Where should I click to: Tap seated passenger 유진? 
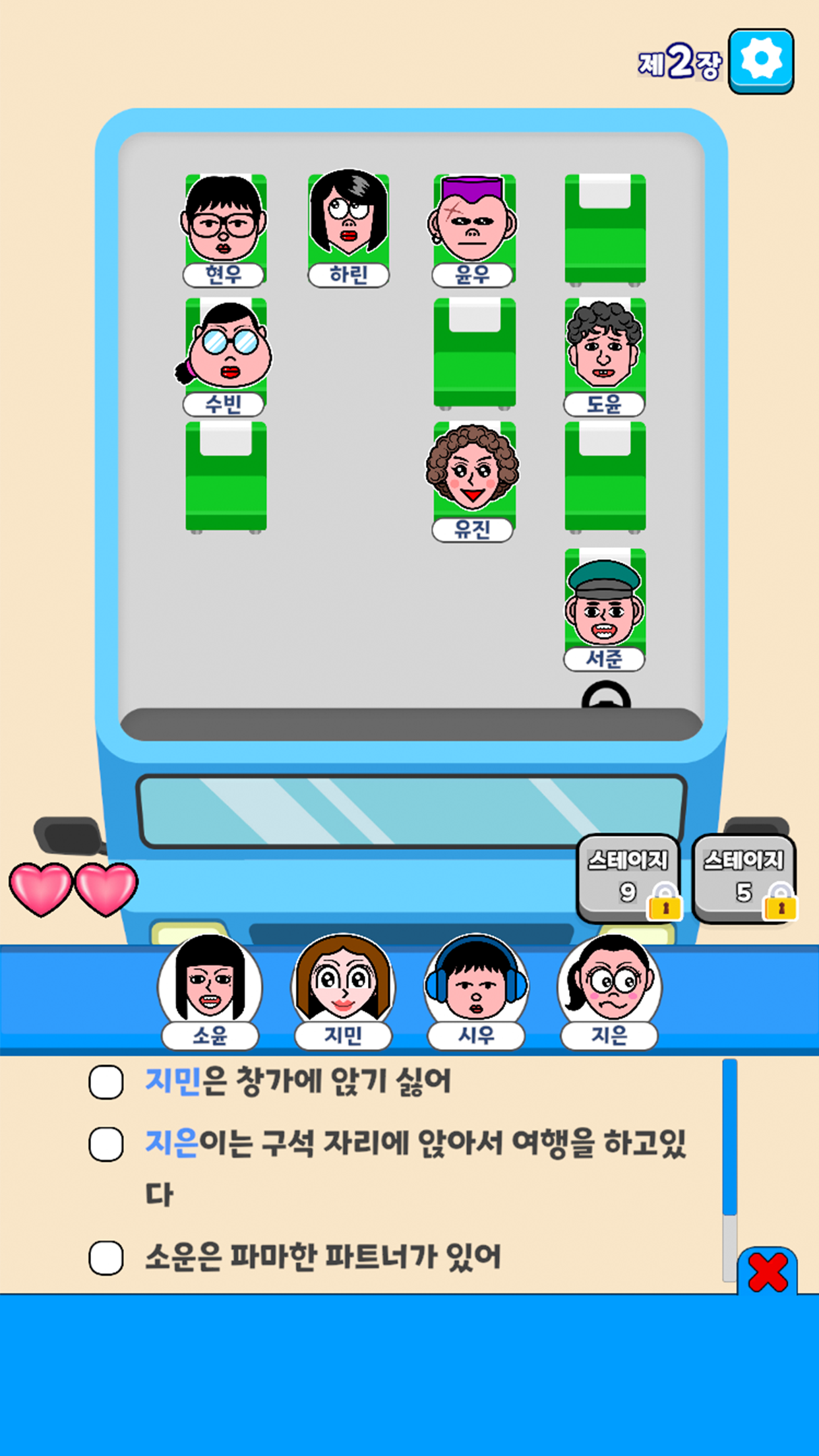click(473, 483)
